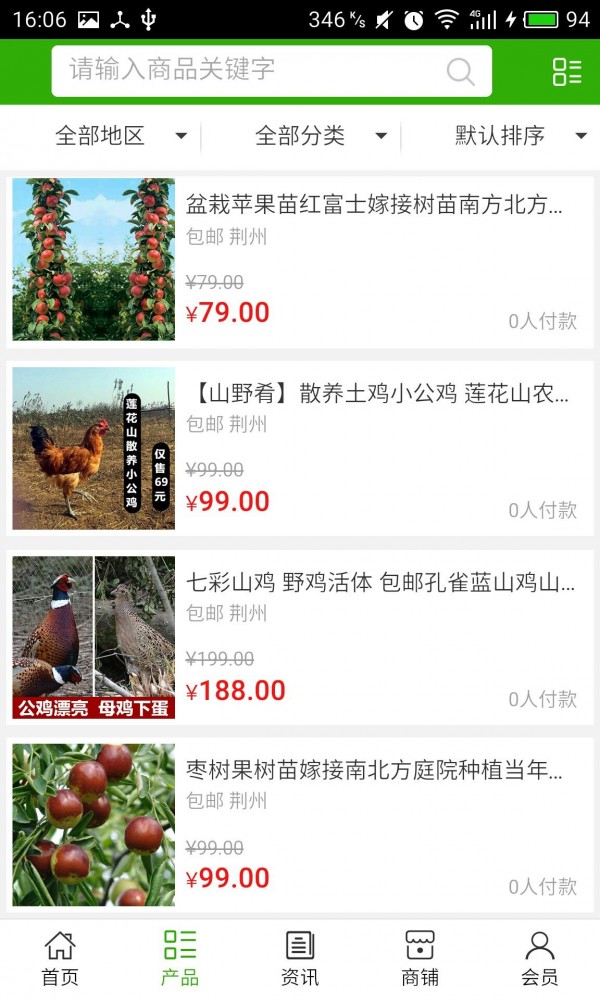Open the 七彩山鸡 野鸡活体 product
Image resolution: width=600 pixels, height=1000 pixels.
300,637
